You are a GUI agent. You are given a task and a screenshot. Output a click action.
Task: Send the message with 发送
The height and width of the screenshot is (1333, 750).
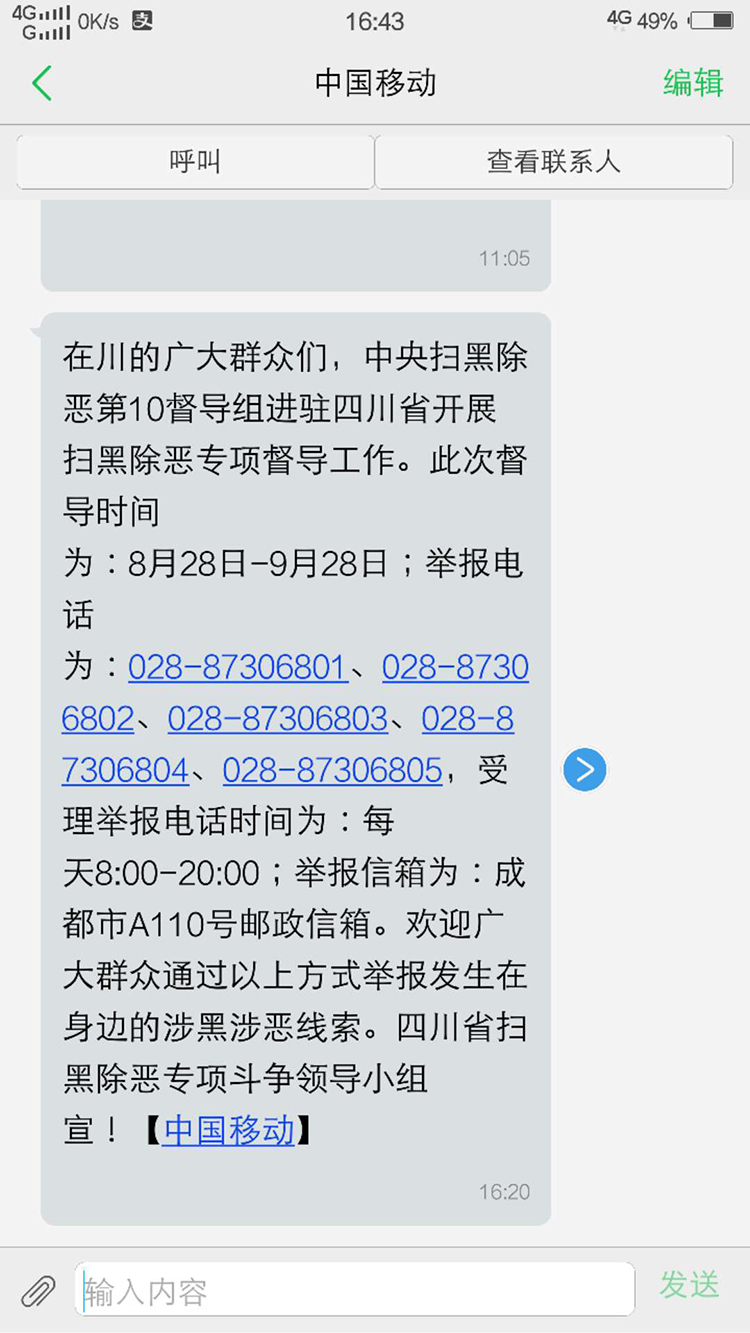(x=689, y=1285)
